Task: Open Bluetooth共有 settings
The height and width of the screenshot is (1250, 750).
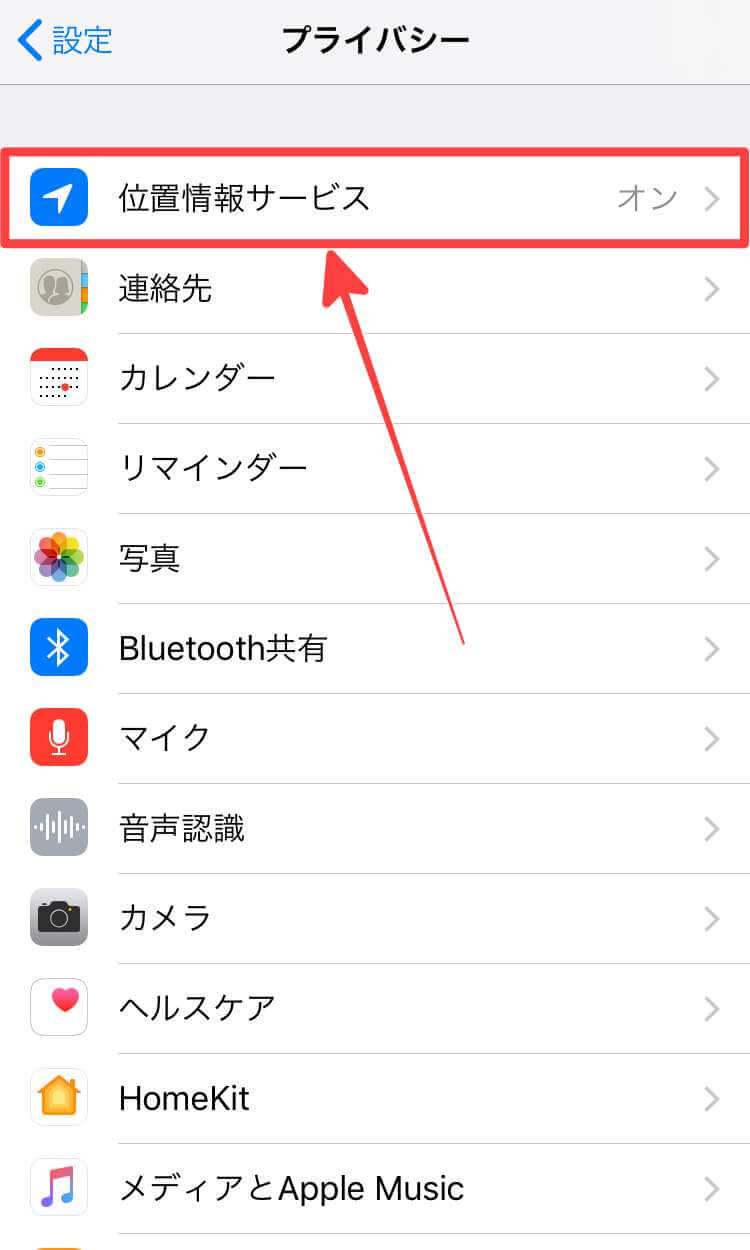Action: pos(375,648)
